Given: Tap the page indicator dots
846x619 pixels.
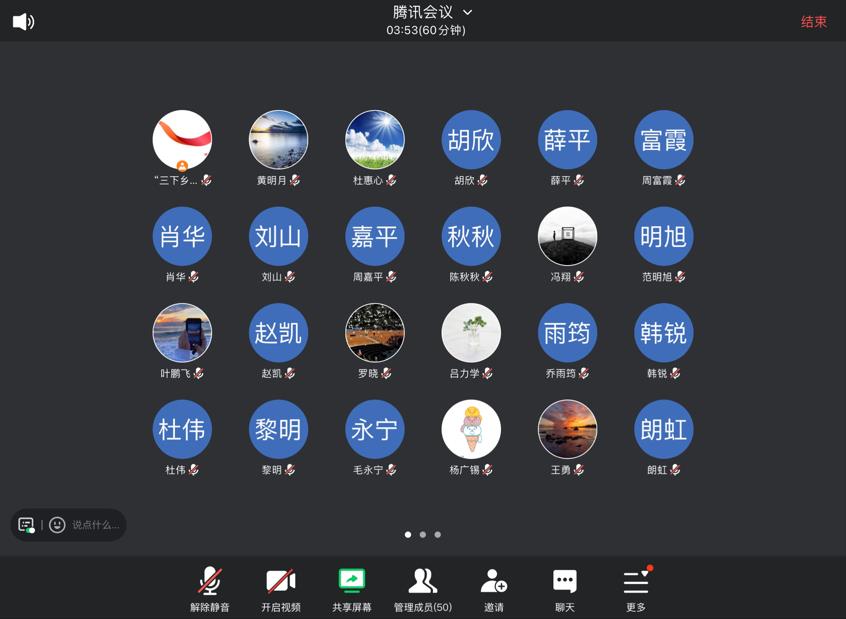Looking at the screenshot, I should coord(423,535).
